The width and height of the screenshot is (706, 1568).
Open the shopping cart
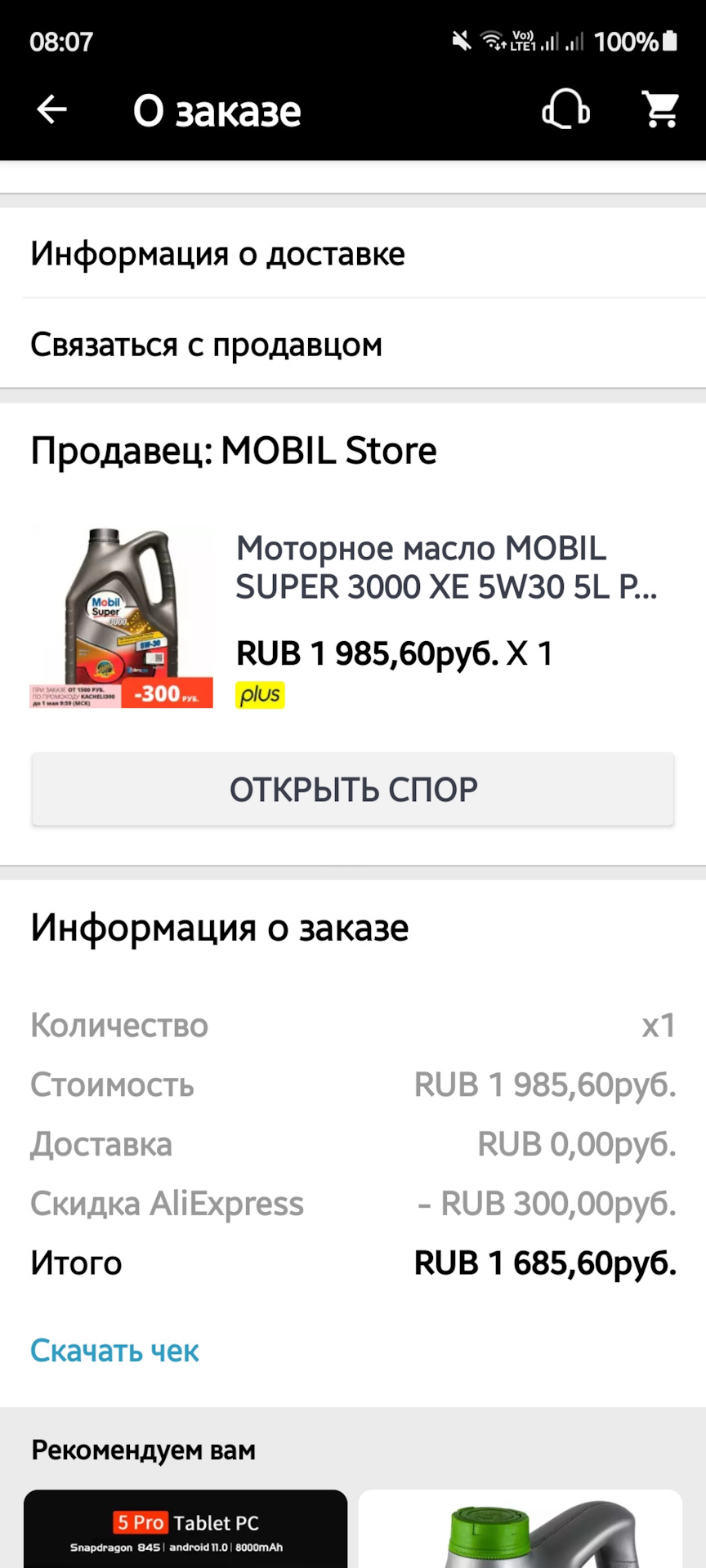coord(660,109)
